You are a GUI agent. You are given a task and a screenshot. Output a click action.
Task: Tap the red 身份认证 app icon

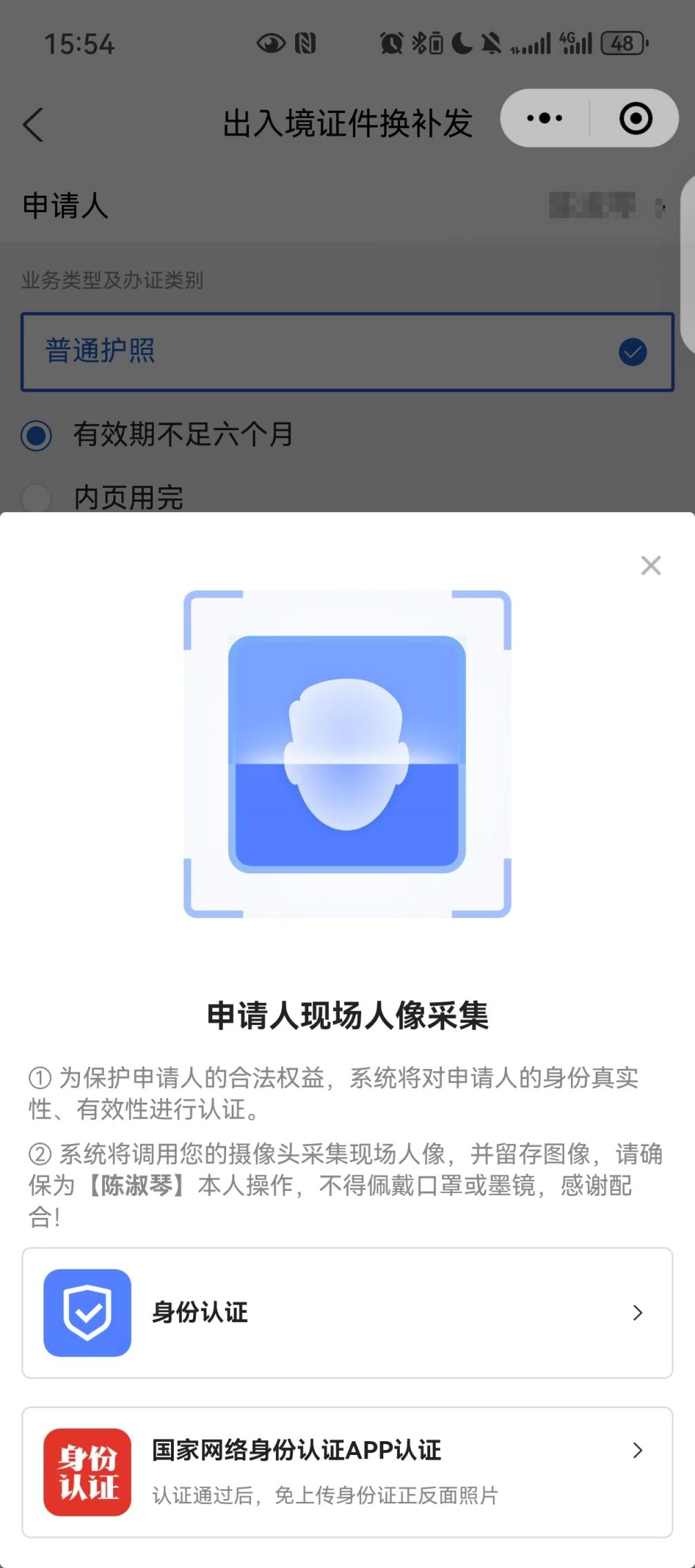pos(87,1472)
